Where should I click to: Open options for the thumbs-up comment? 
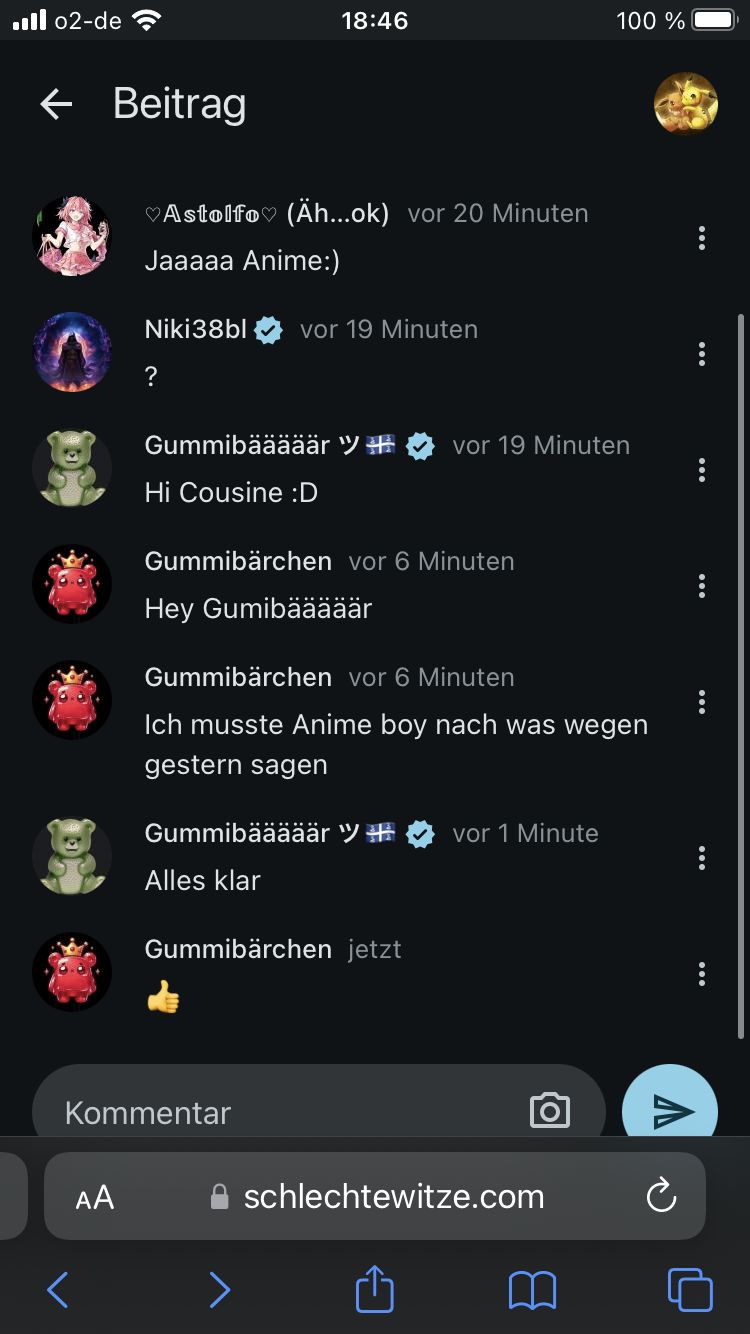(x=702, y=974)
